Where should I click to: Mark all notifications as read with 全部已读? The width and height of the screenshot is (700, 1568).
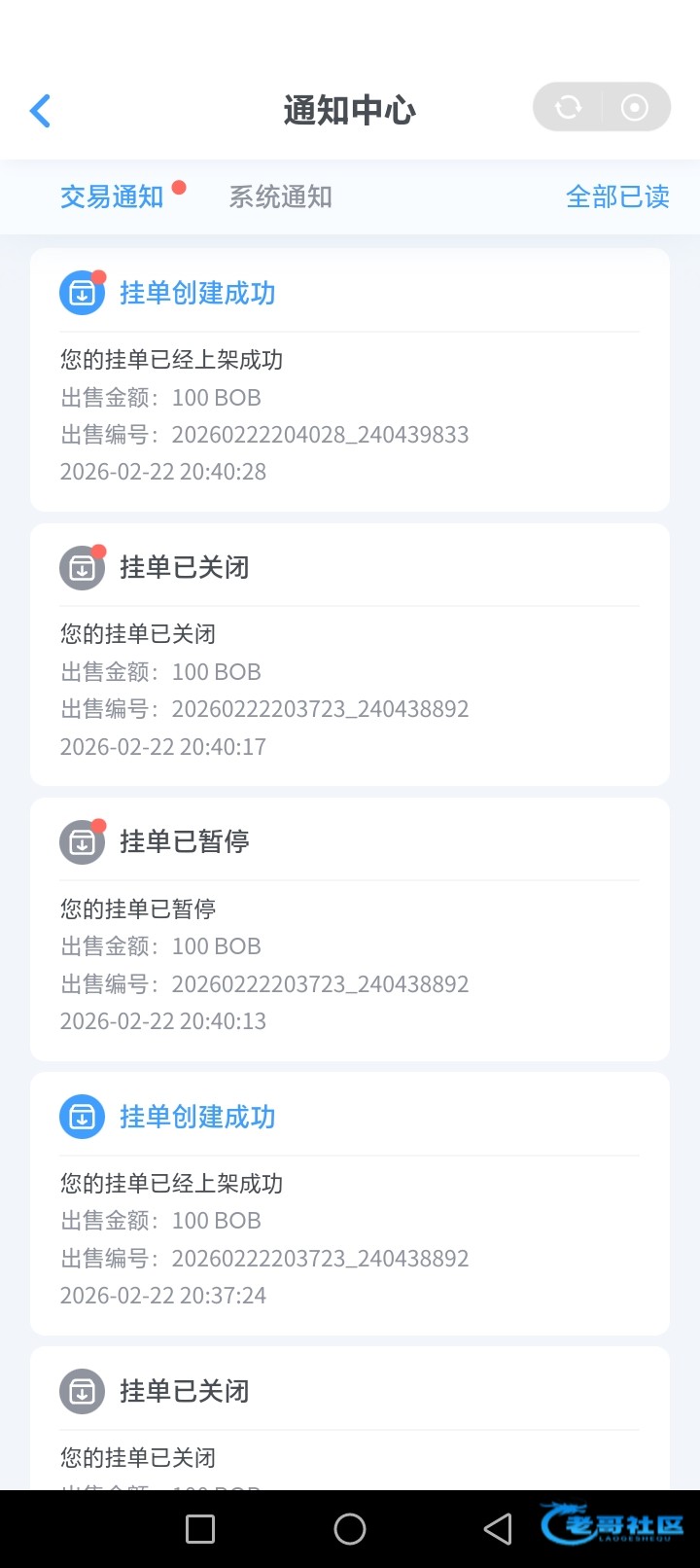617,197
